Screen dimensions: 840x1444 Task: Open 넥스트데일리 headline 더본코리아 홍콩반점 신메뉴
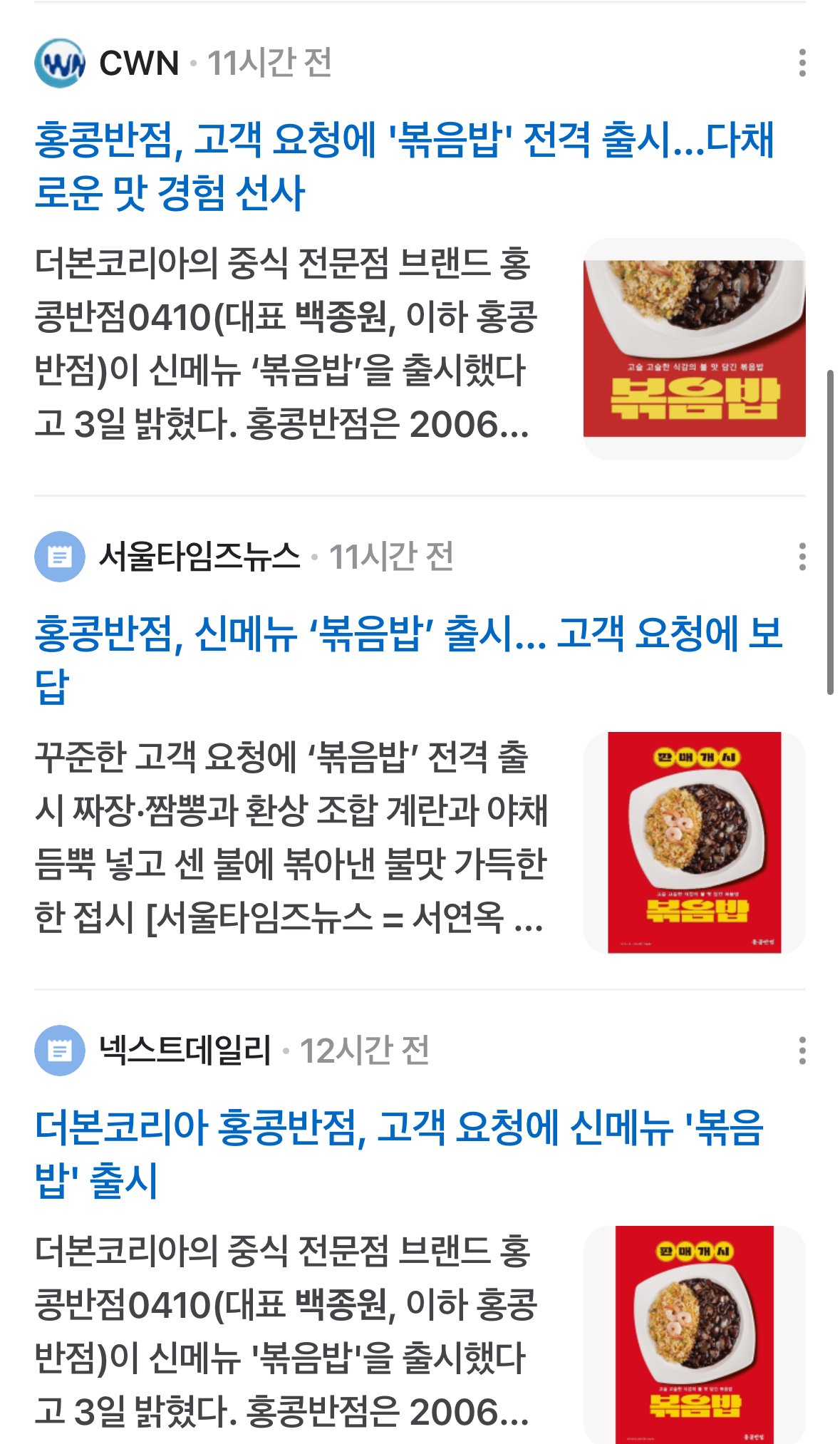point(399,1153)
